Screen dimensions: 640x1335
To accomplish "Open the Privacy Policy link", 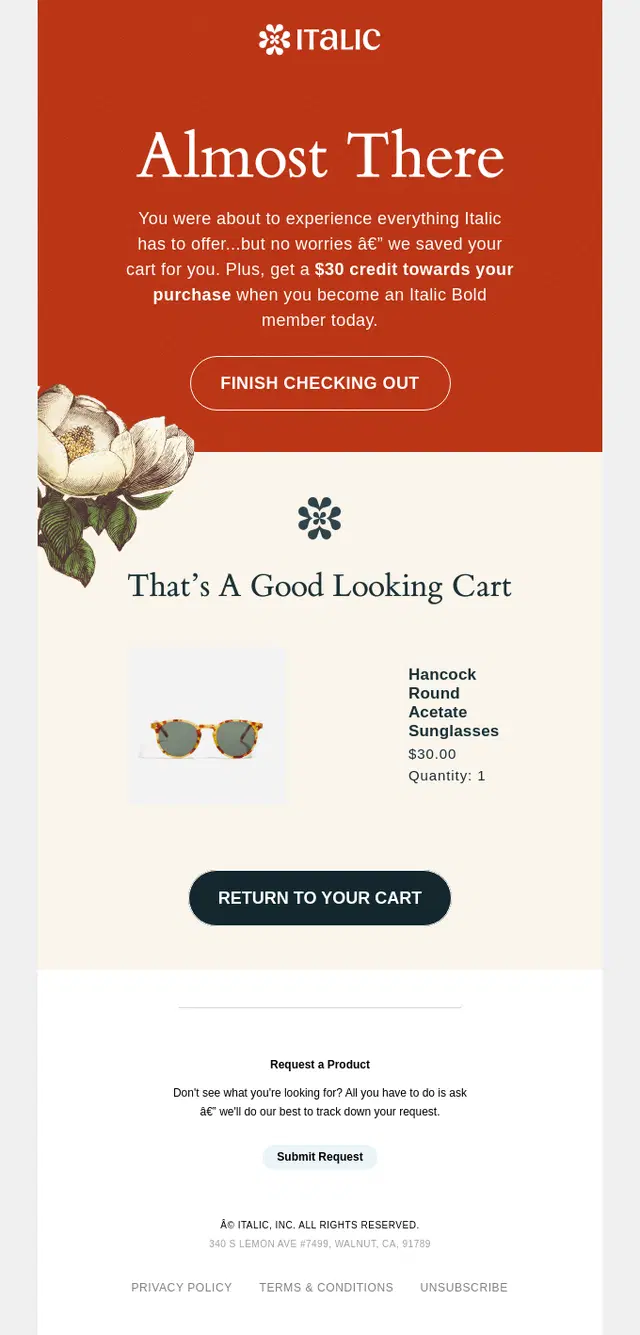I will [x=182, y=1288].
